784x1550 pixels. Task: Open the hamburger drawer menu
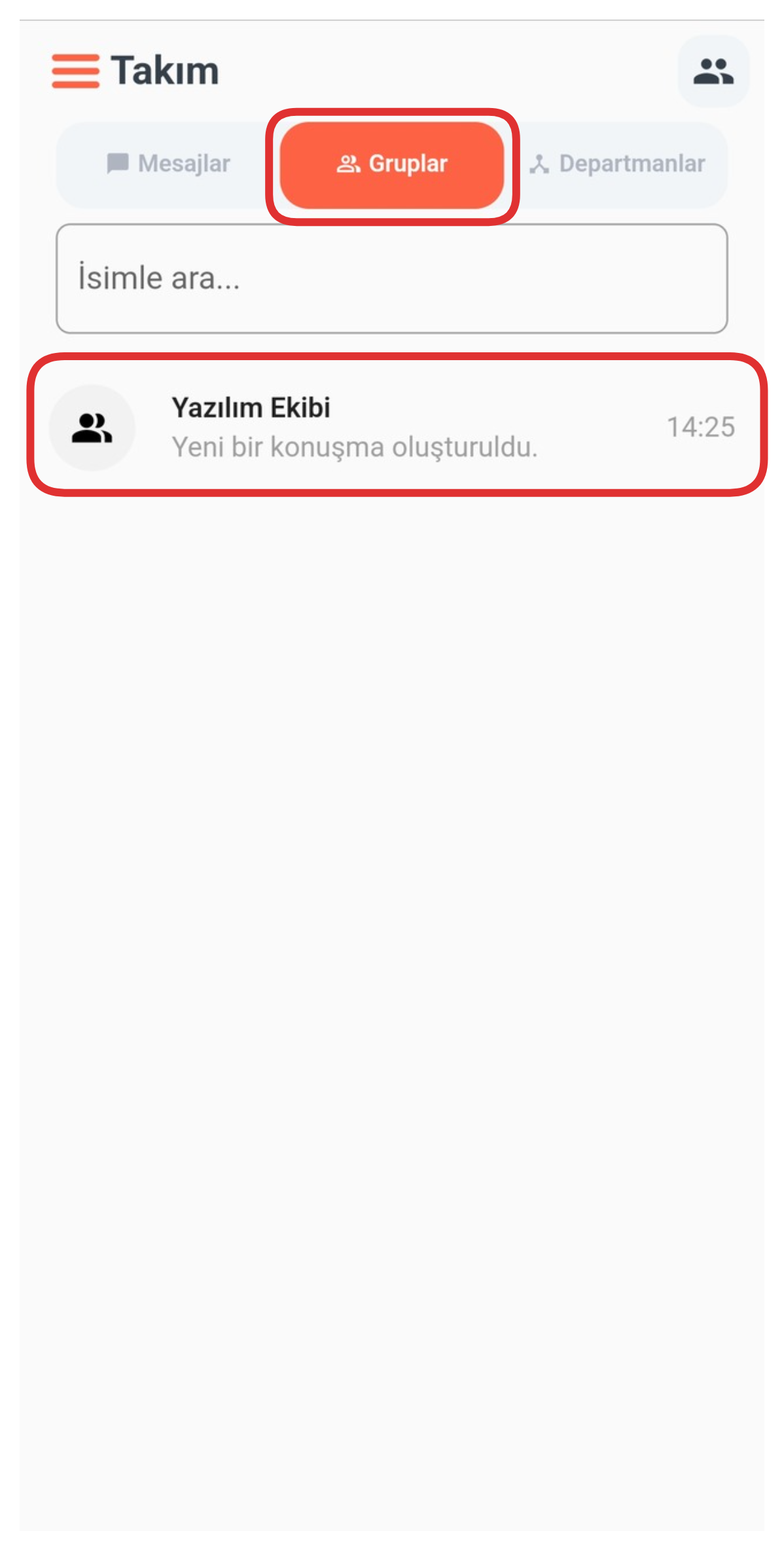click(x=75, y=71)
